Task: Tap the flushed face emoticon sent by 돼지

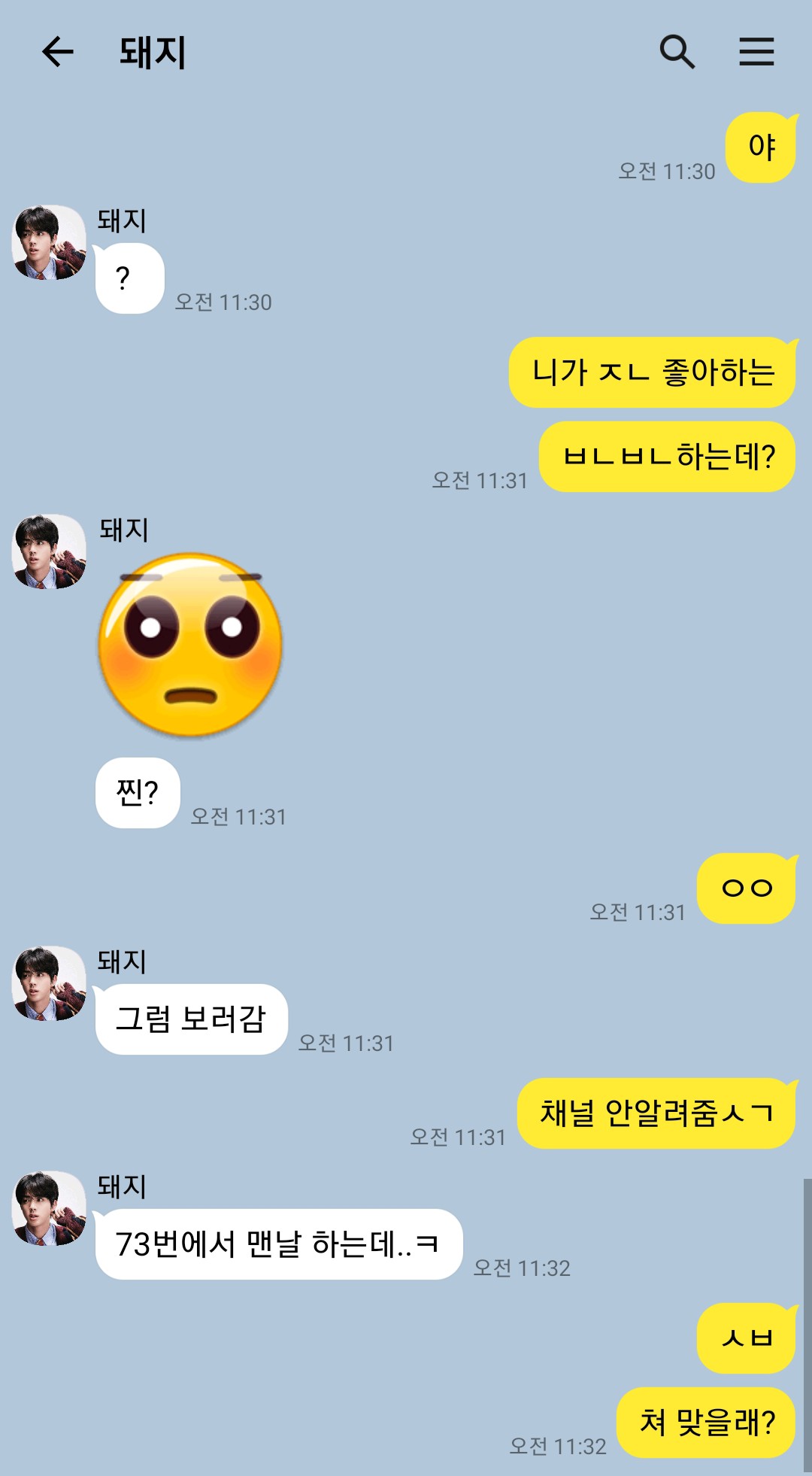Action: click(x=190, y=645)
